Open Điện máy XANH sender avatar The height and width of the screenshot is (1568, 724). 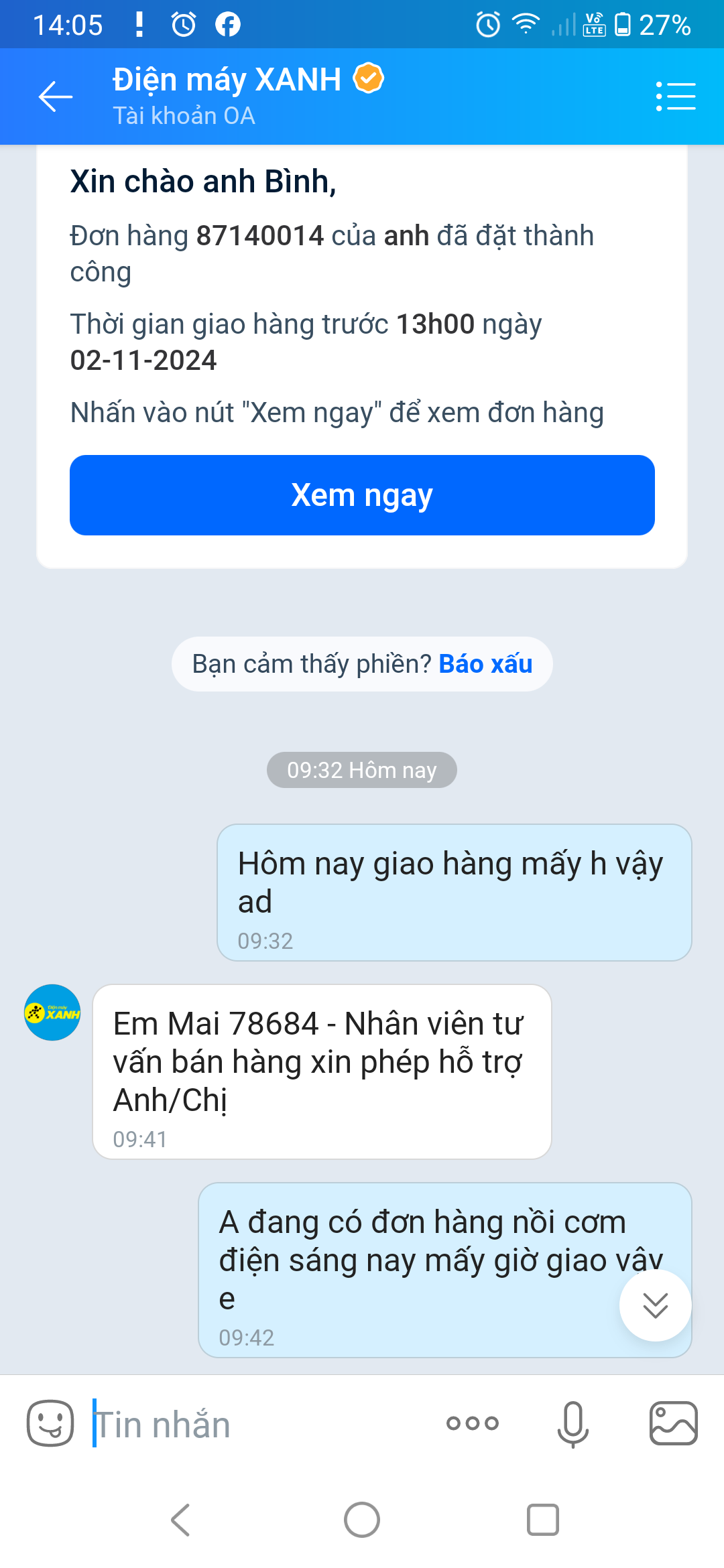52,1012
